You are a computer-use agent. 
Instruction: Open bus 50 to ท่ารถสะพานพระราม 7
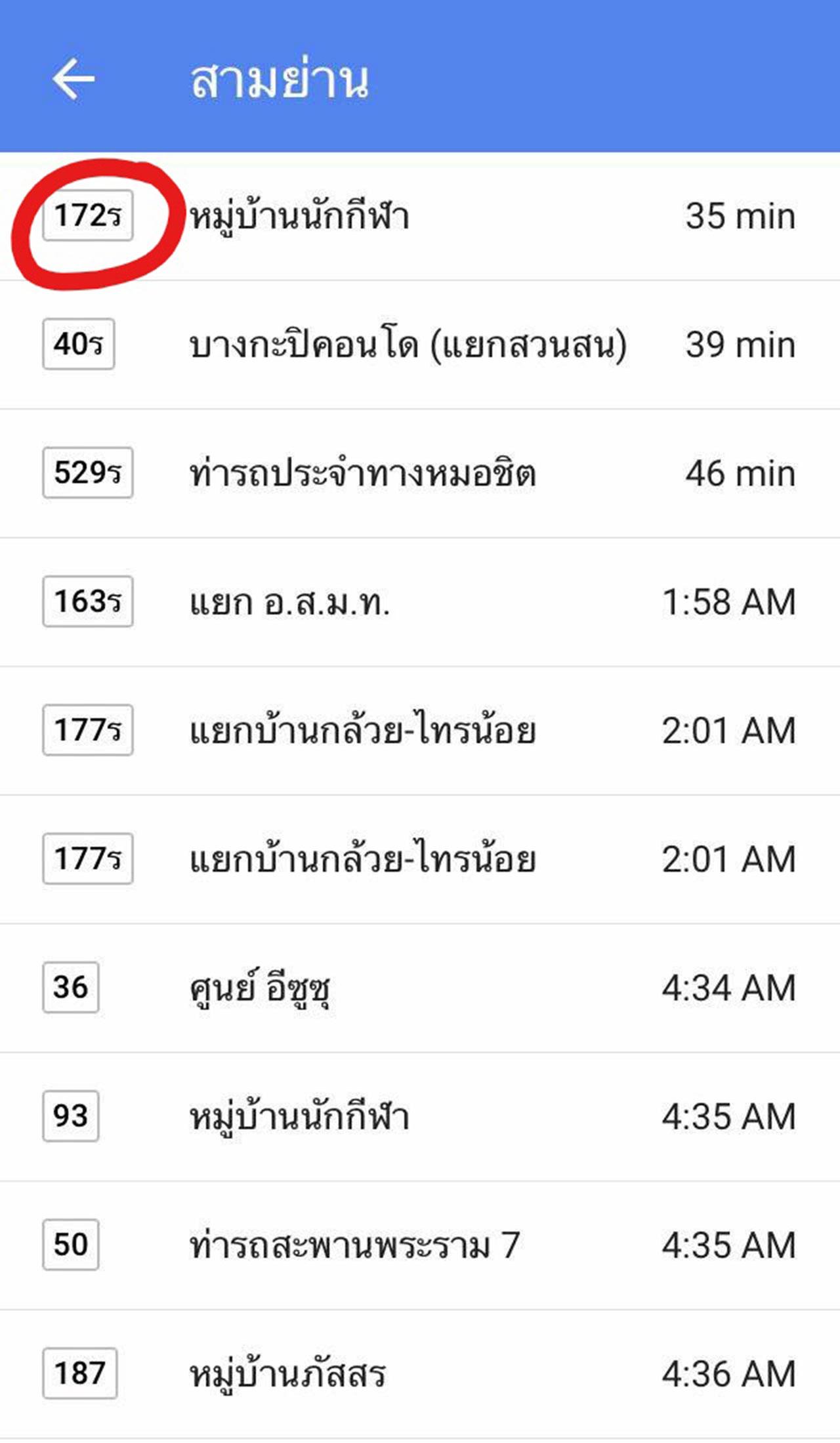[420, 1245]
